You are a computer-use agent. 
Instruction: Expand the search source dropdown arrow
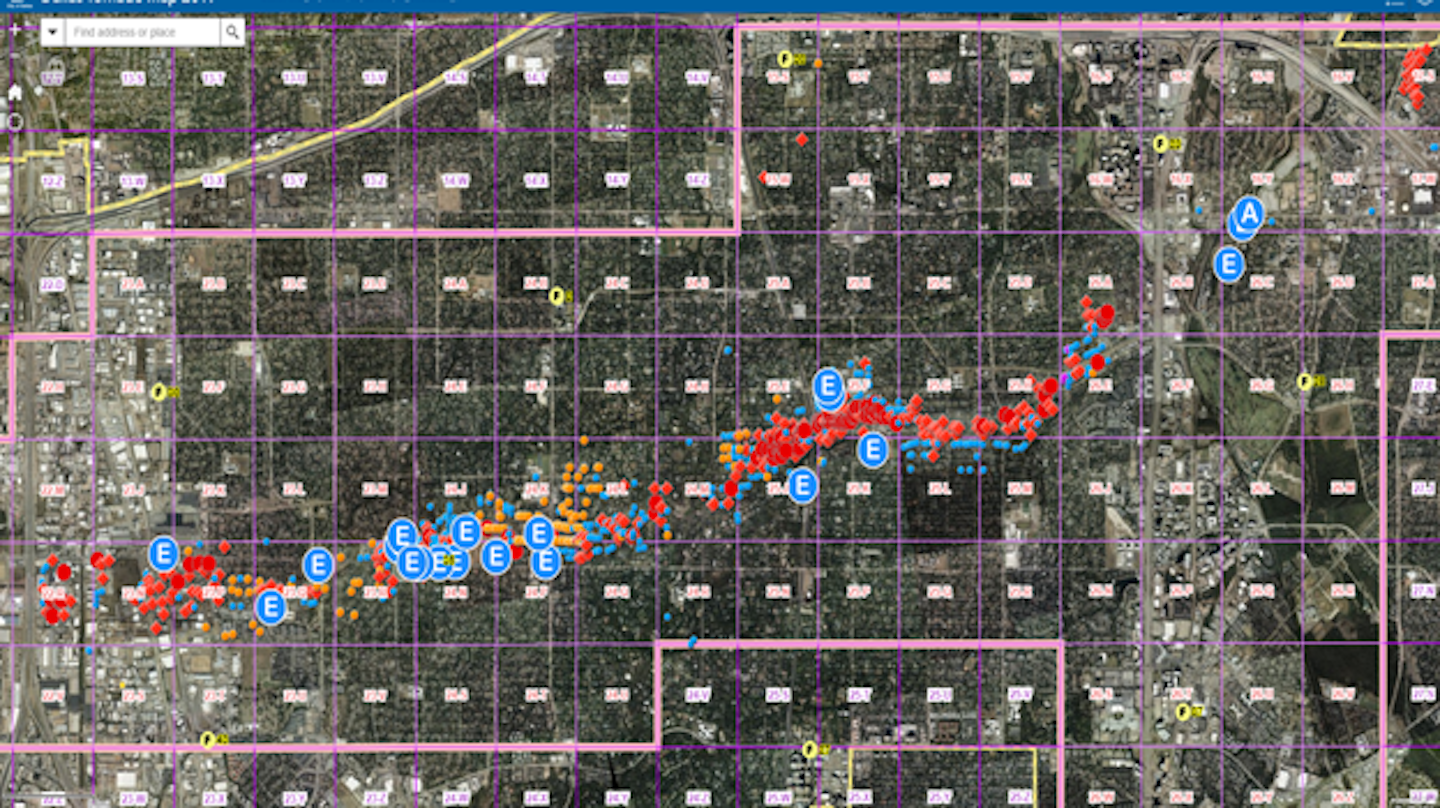click(53, 33)
